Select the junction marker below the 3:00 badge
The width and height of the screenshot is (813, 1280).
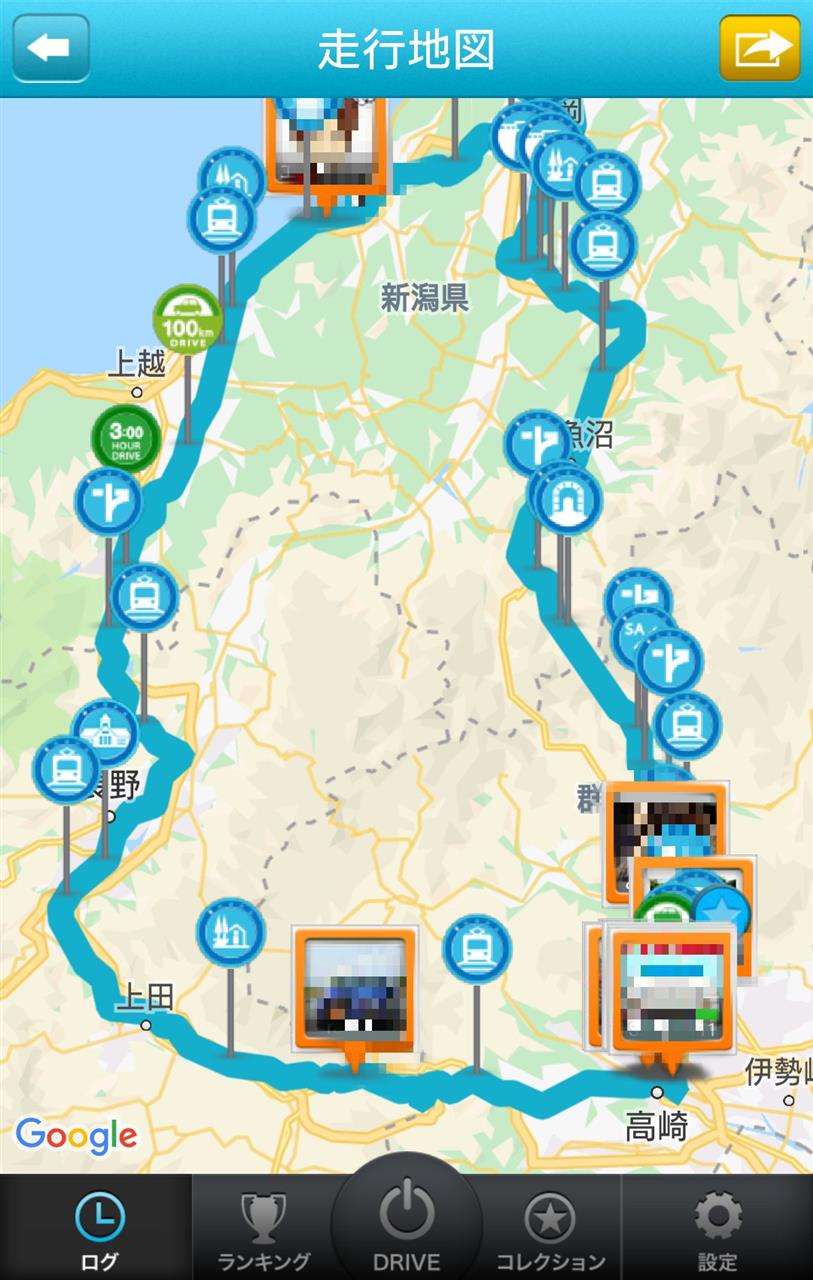(x=108, y=502)
